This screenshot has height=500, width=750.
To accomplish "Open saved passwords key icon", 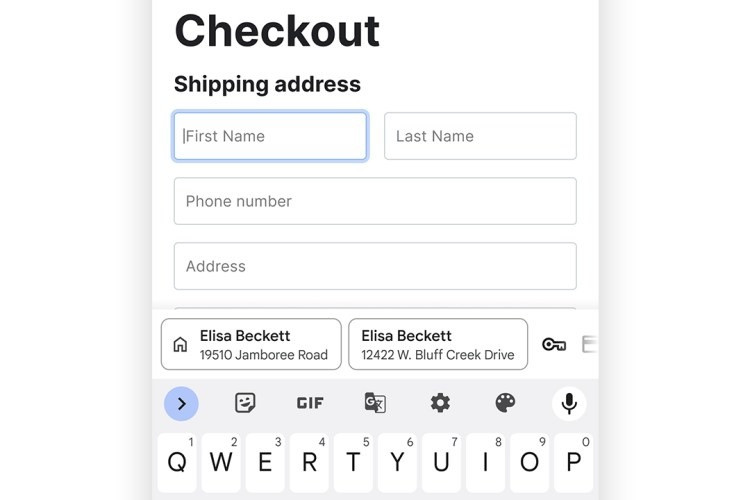I will (x=554, y=344).
